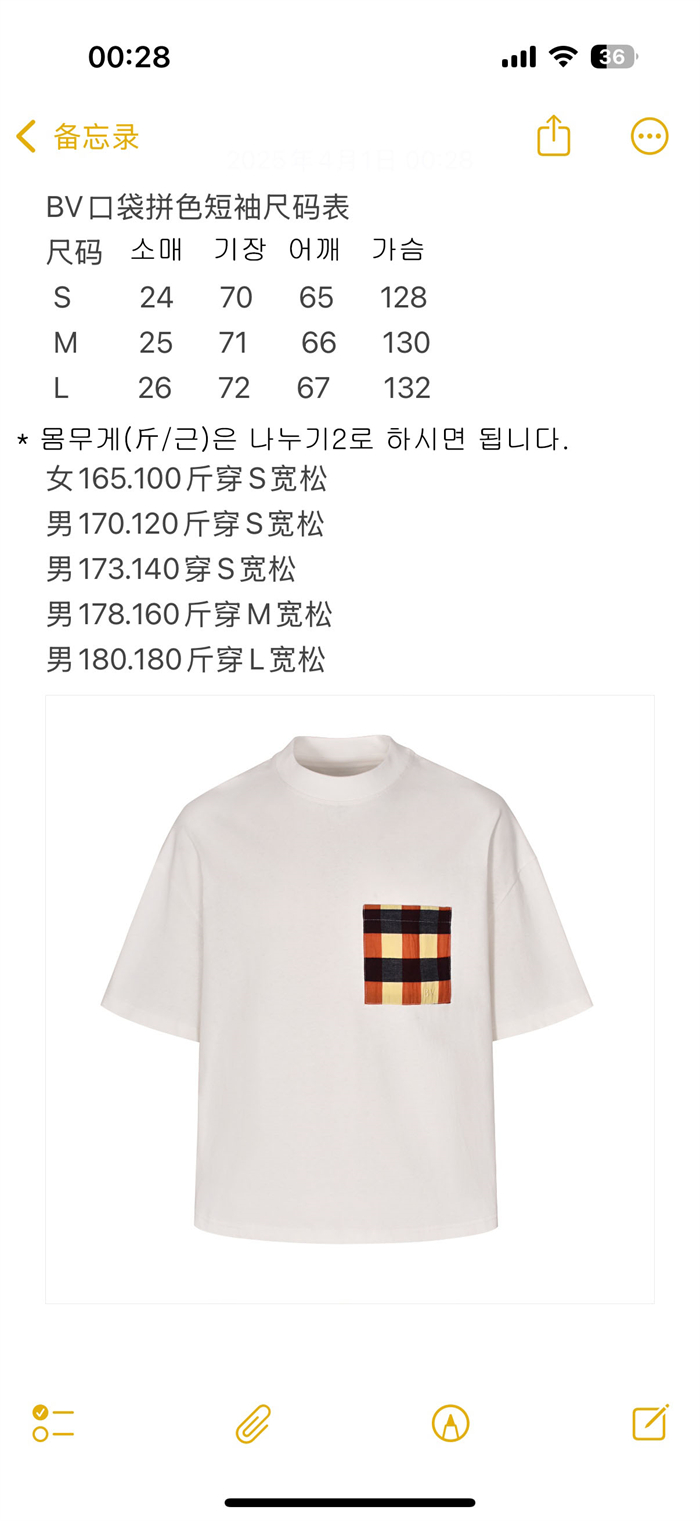The height and width of the screenshot is (1521, 700).
Task: Compose a new note
Action: point(649,1422)
